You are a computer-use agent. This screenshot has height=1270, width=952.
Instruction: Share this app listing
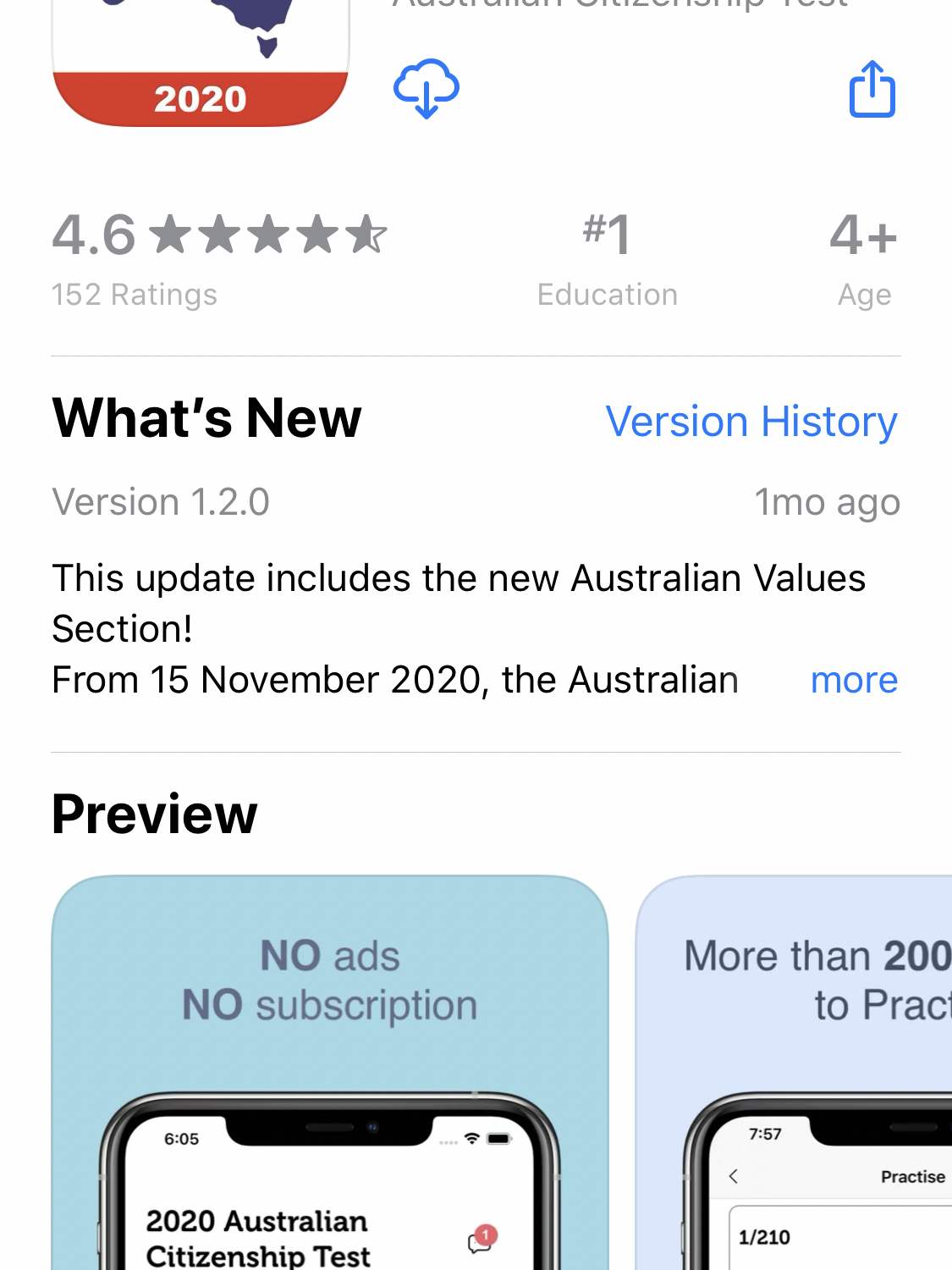[x=872, y=89]
